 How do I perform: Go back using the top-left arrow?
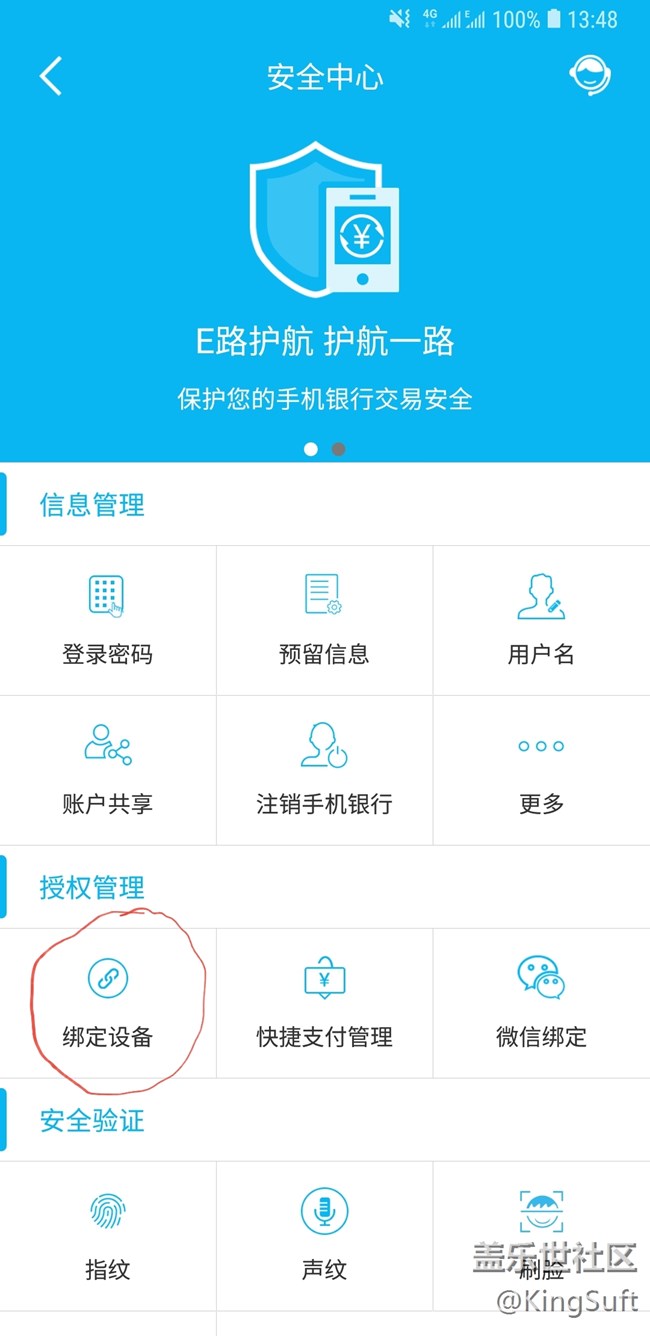[x=52, y=76]
